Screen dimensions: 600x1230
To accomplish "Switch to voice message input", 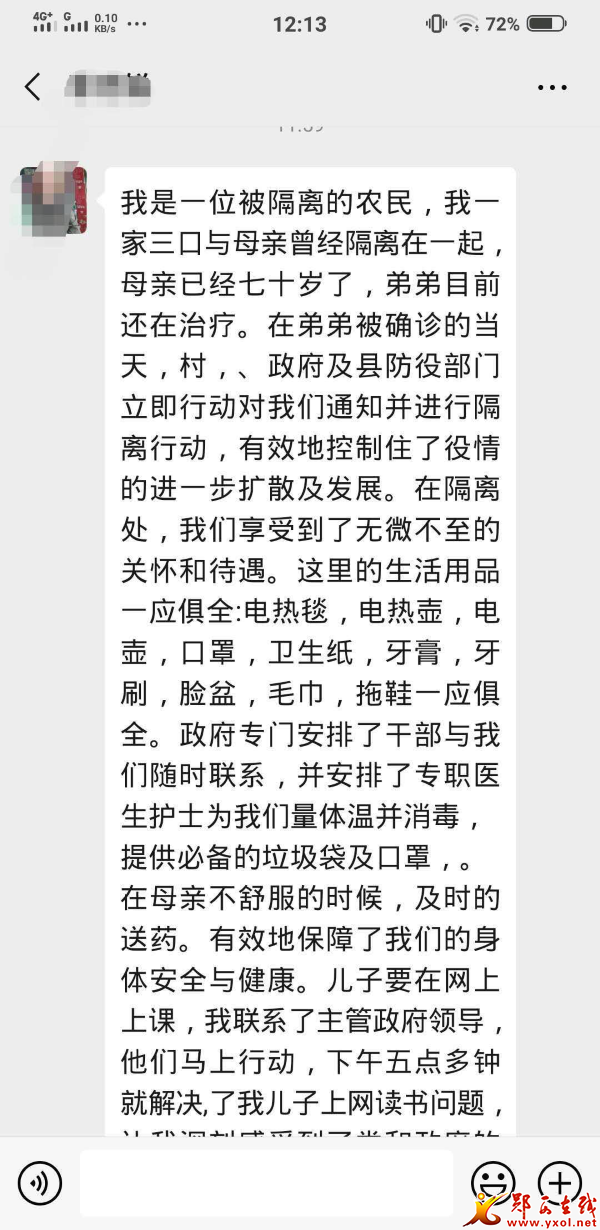I will click(40, 1183).
